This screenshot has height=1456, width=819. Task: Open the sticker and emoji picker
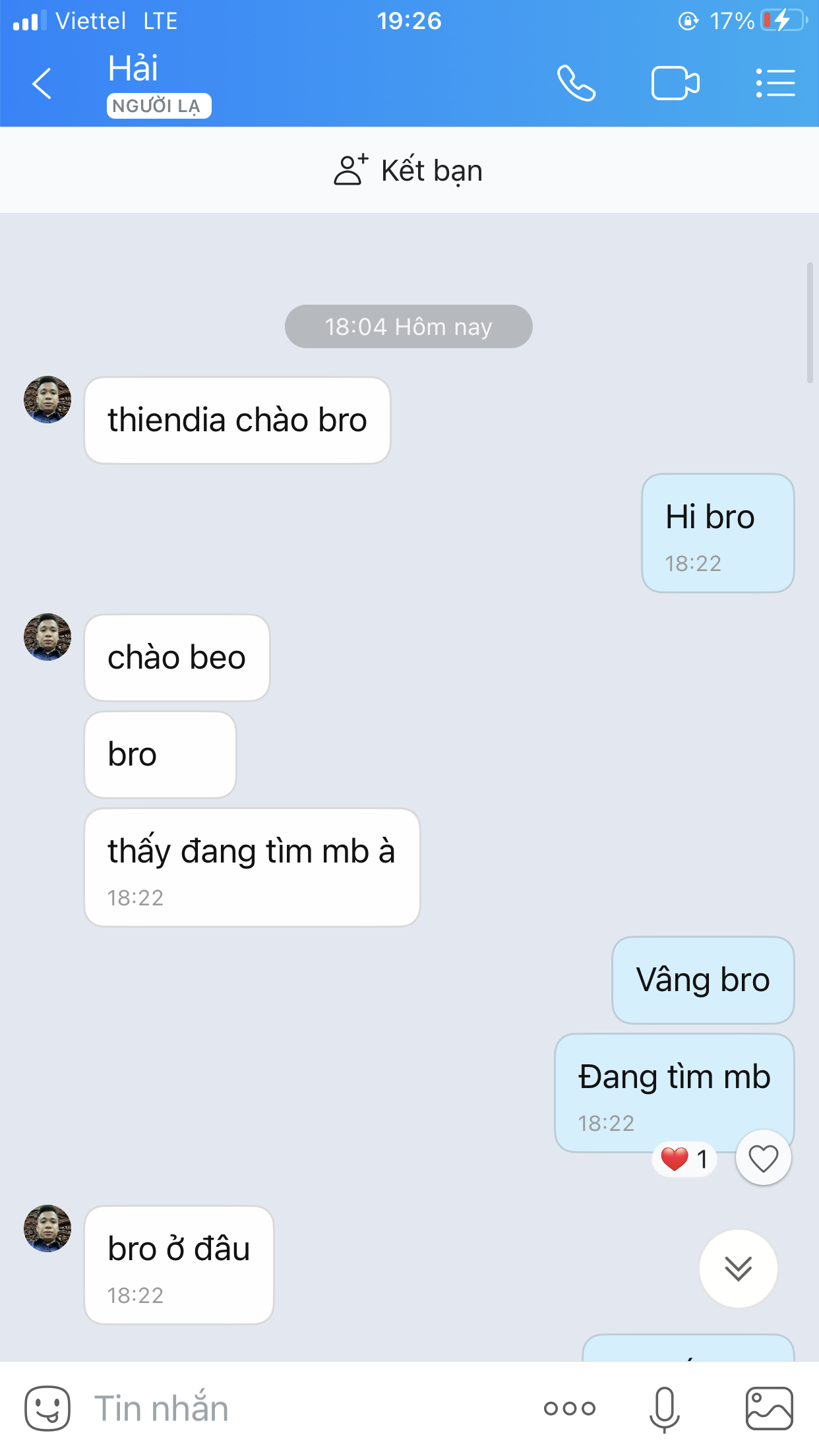point(47,1409)
